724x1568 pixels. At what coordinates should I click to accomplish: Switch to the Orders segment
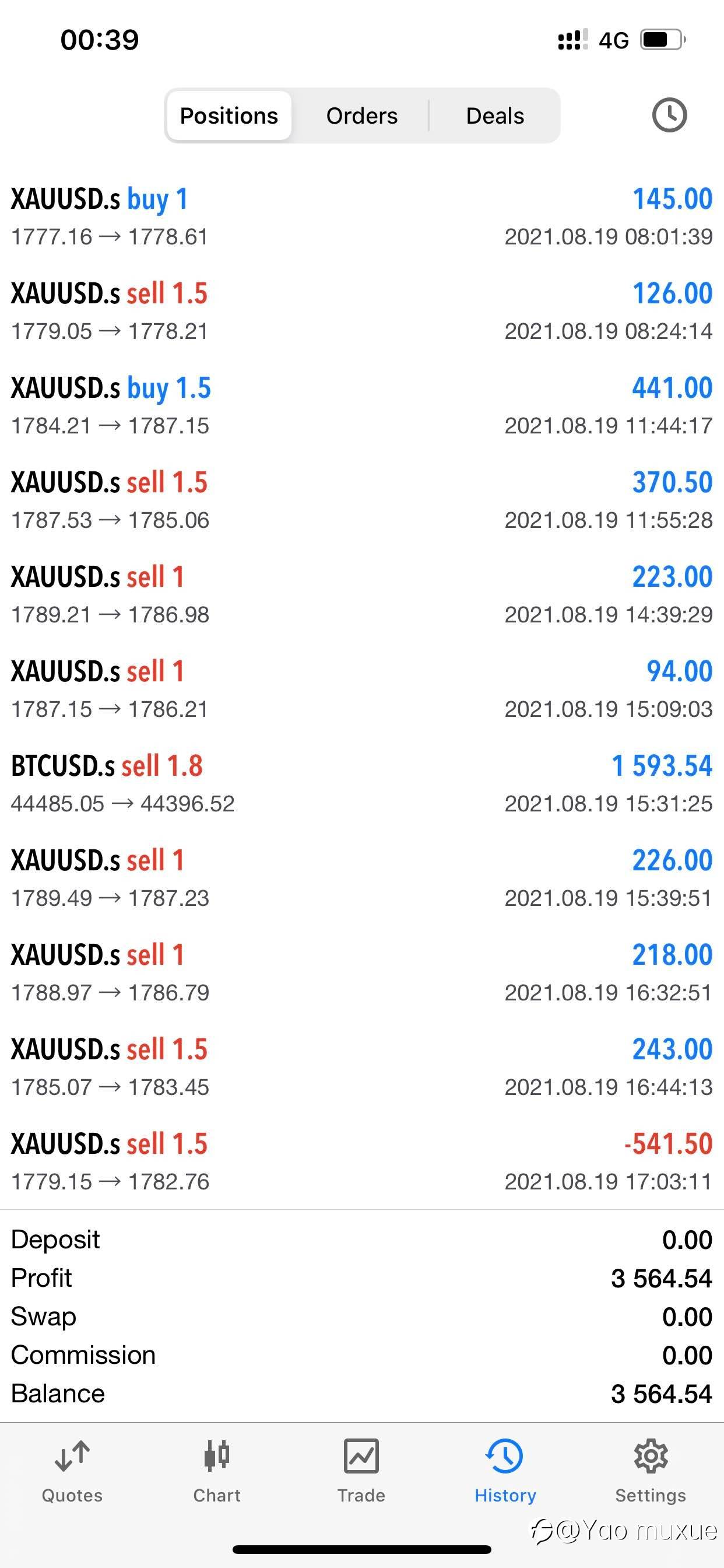[362, 116]
